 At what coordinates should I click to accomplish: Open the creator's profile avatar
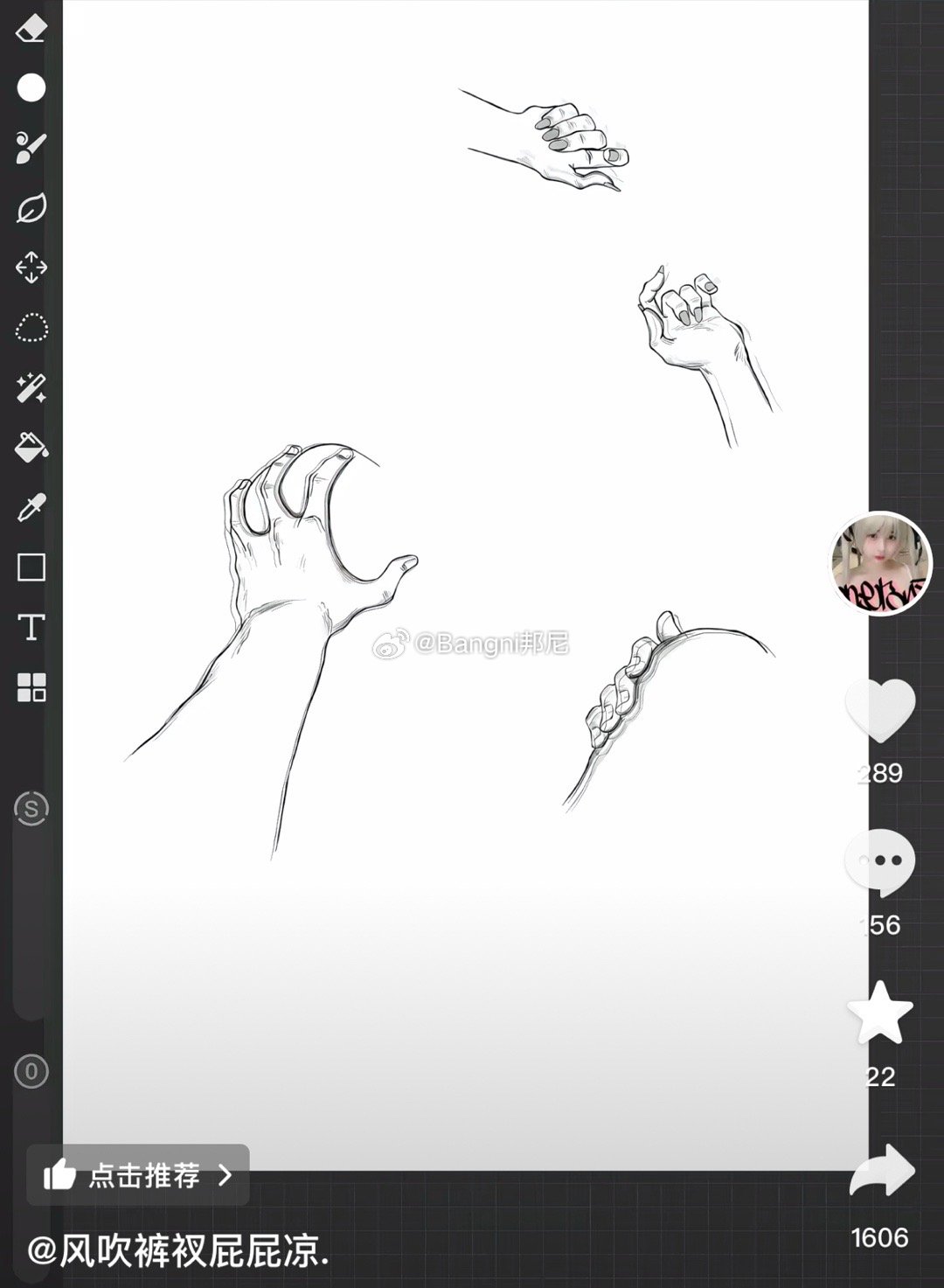(x=880, y=564)
